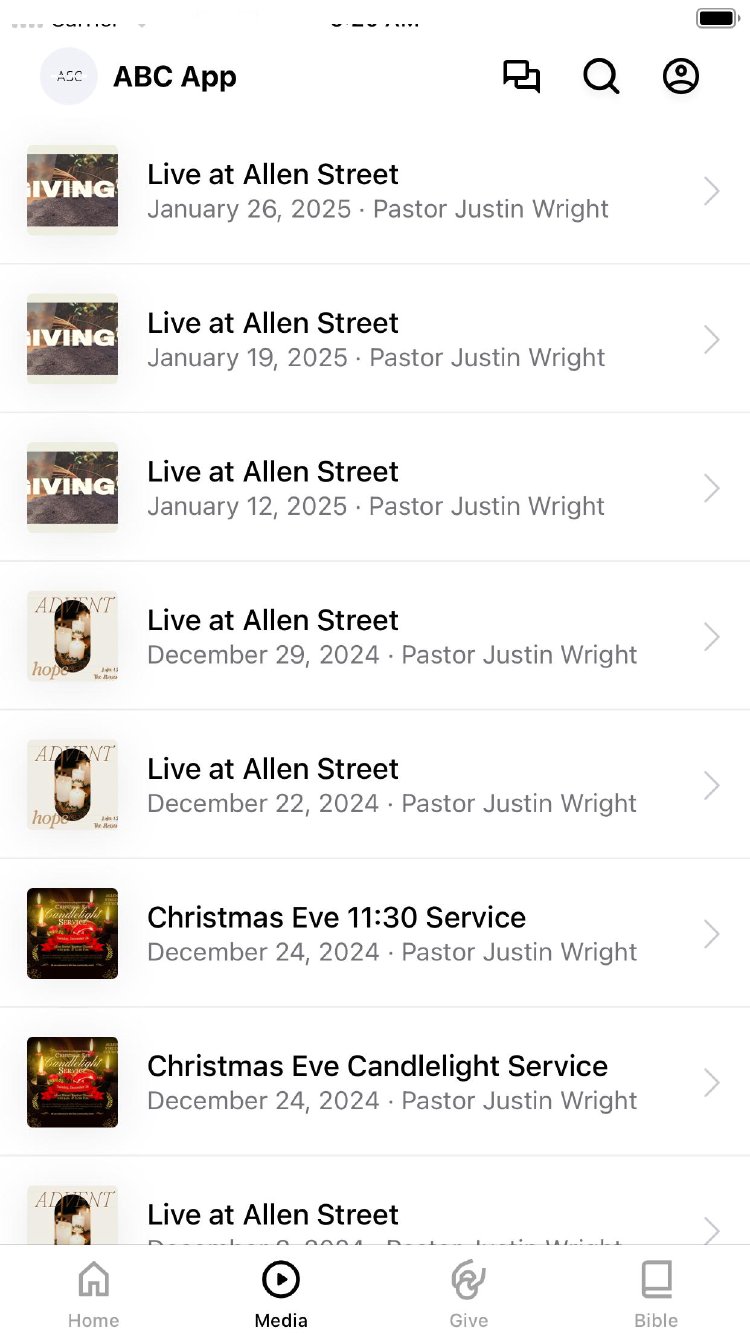Open the user profile icon
This screenshot has height=1334, width=750.
(681, 77)
